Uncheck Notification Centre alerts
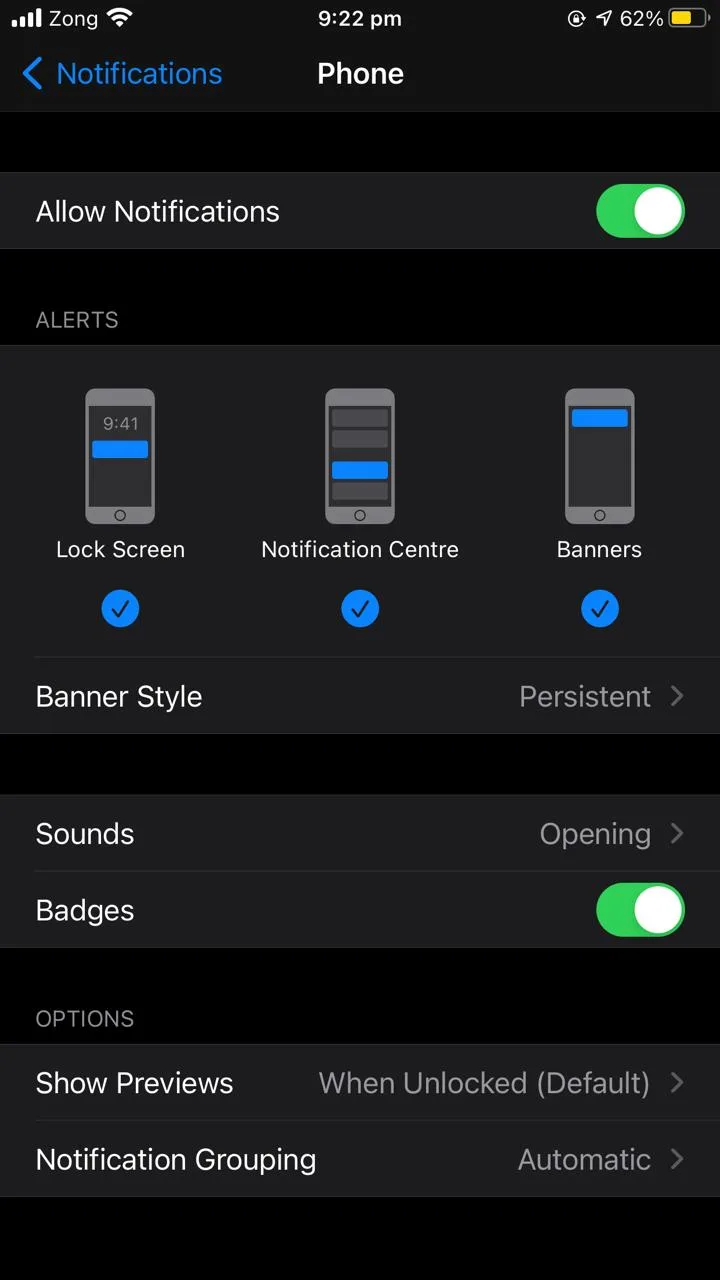The width and height of the screenshot is (720, 1280). [360, 608]
